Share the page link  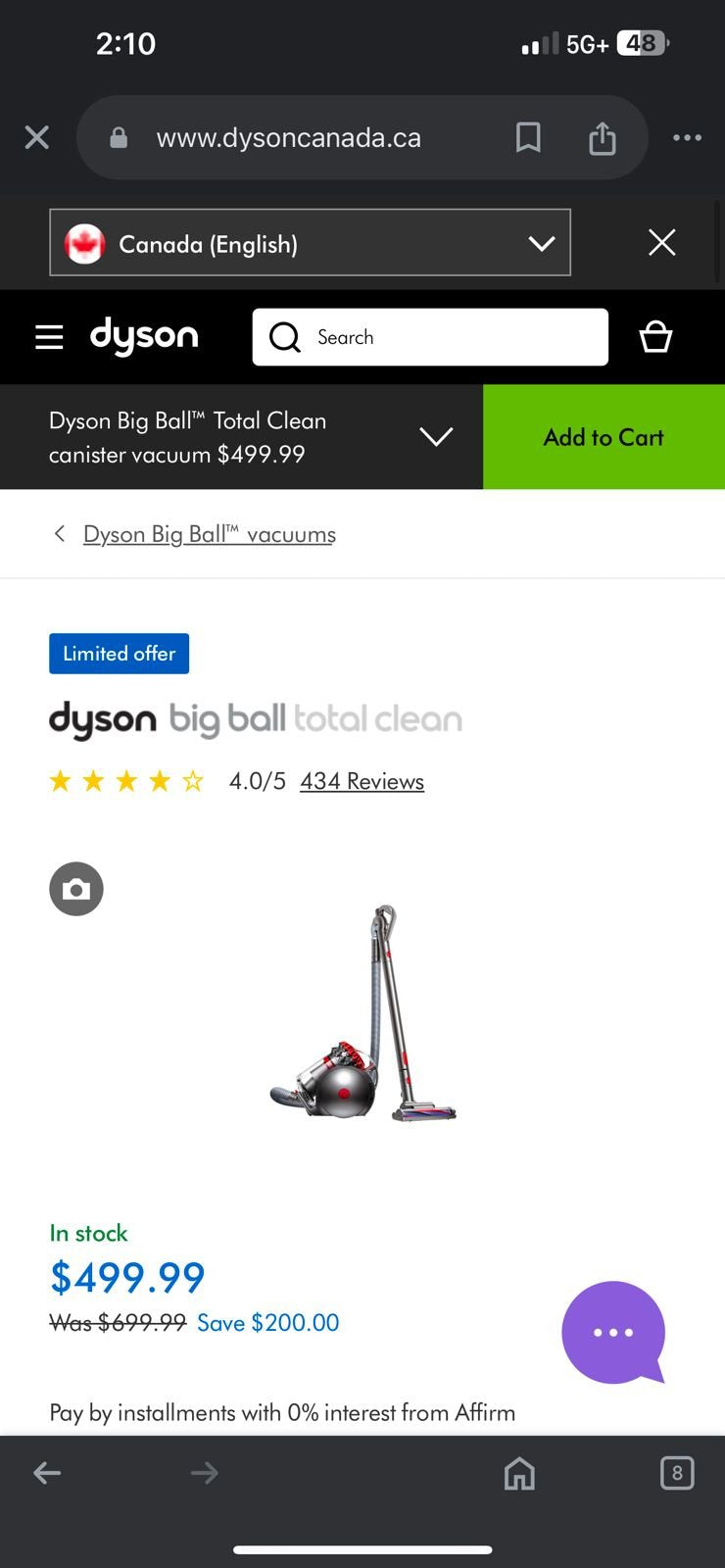[x=602, y=138]
